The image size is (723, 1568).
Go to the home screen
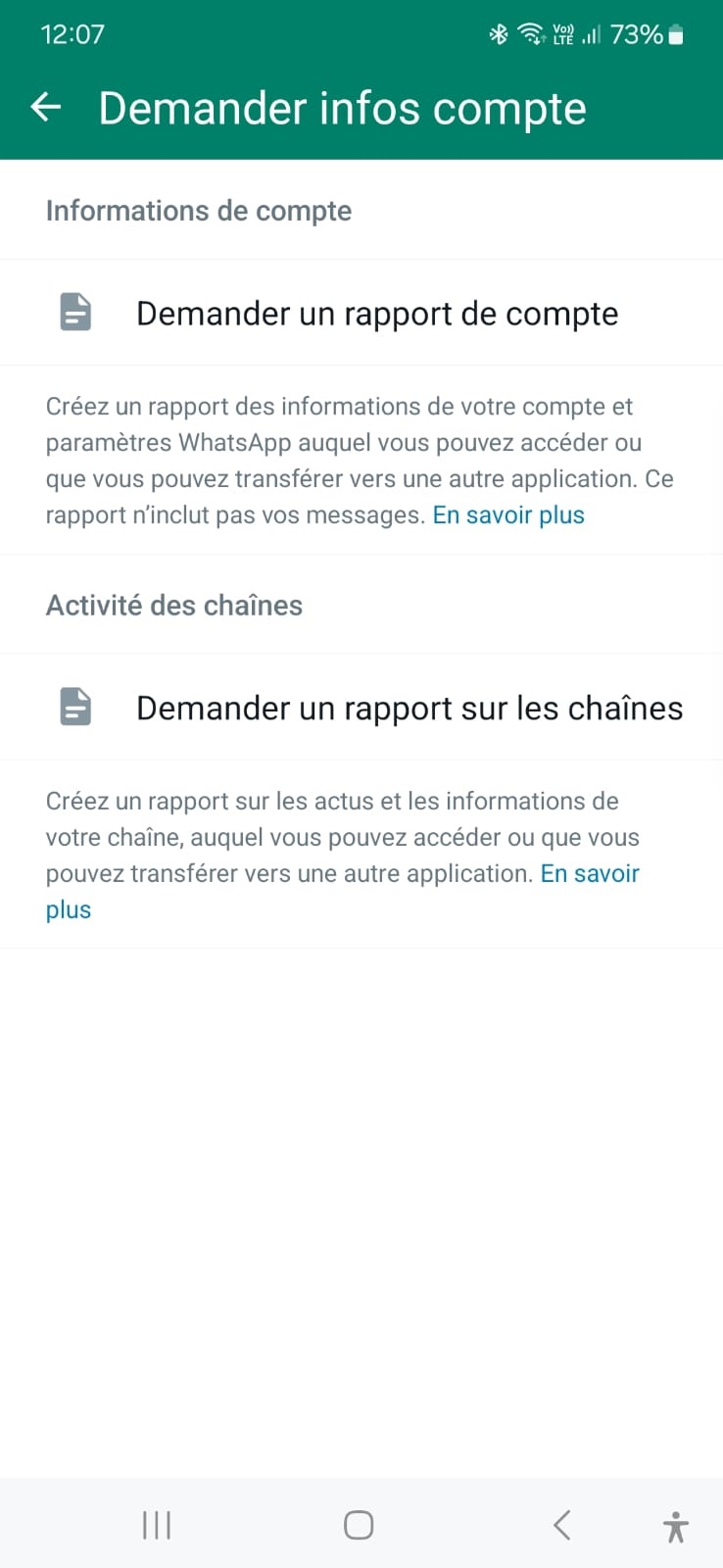(x=359, y=1525)
